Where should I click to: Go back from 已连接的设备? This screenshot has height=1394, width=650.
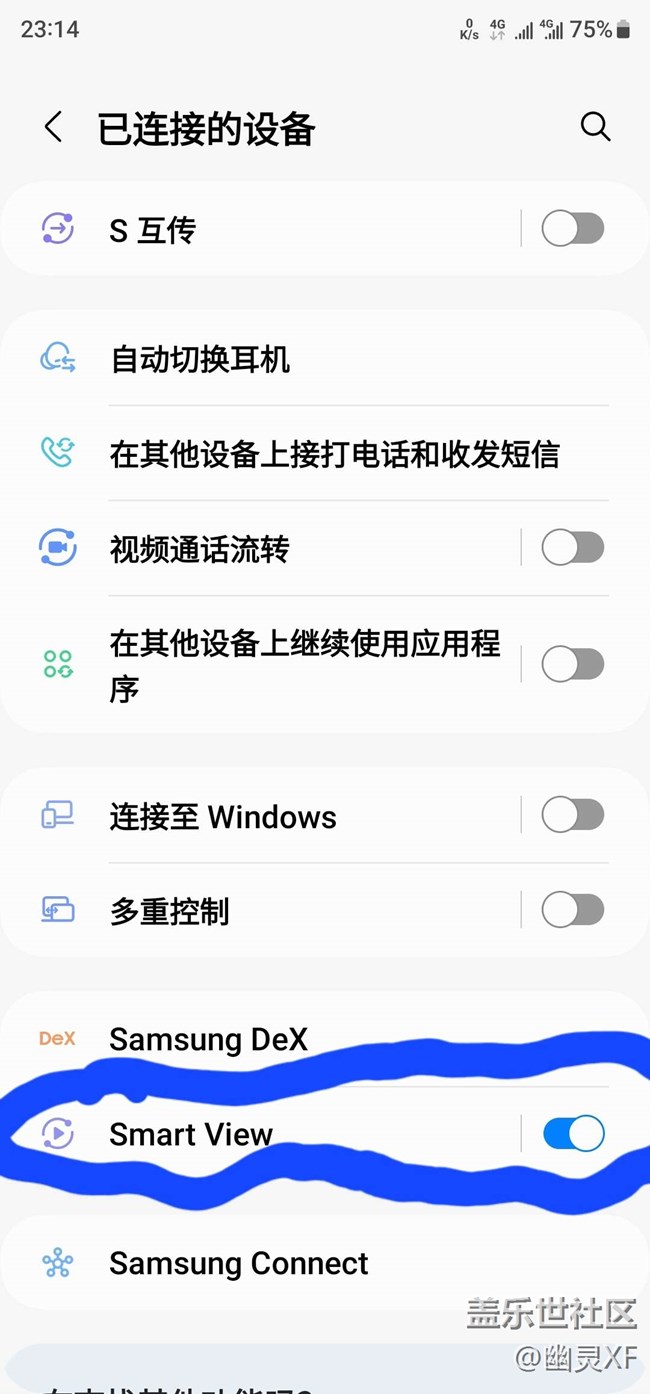point(53,128)
